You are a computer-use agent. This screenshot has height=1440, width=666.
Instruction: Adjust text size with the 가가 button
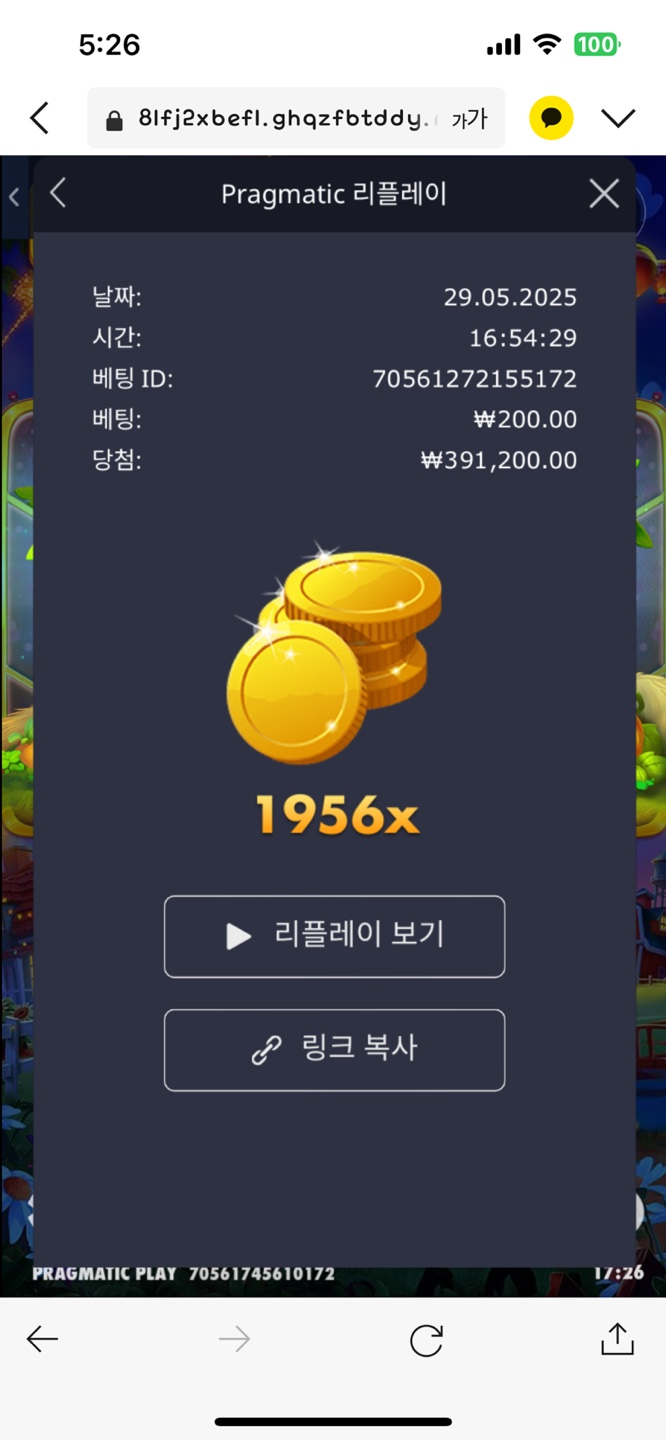pos(469,119)
